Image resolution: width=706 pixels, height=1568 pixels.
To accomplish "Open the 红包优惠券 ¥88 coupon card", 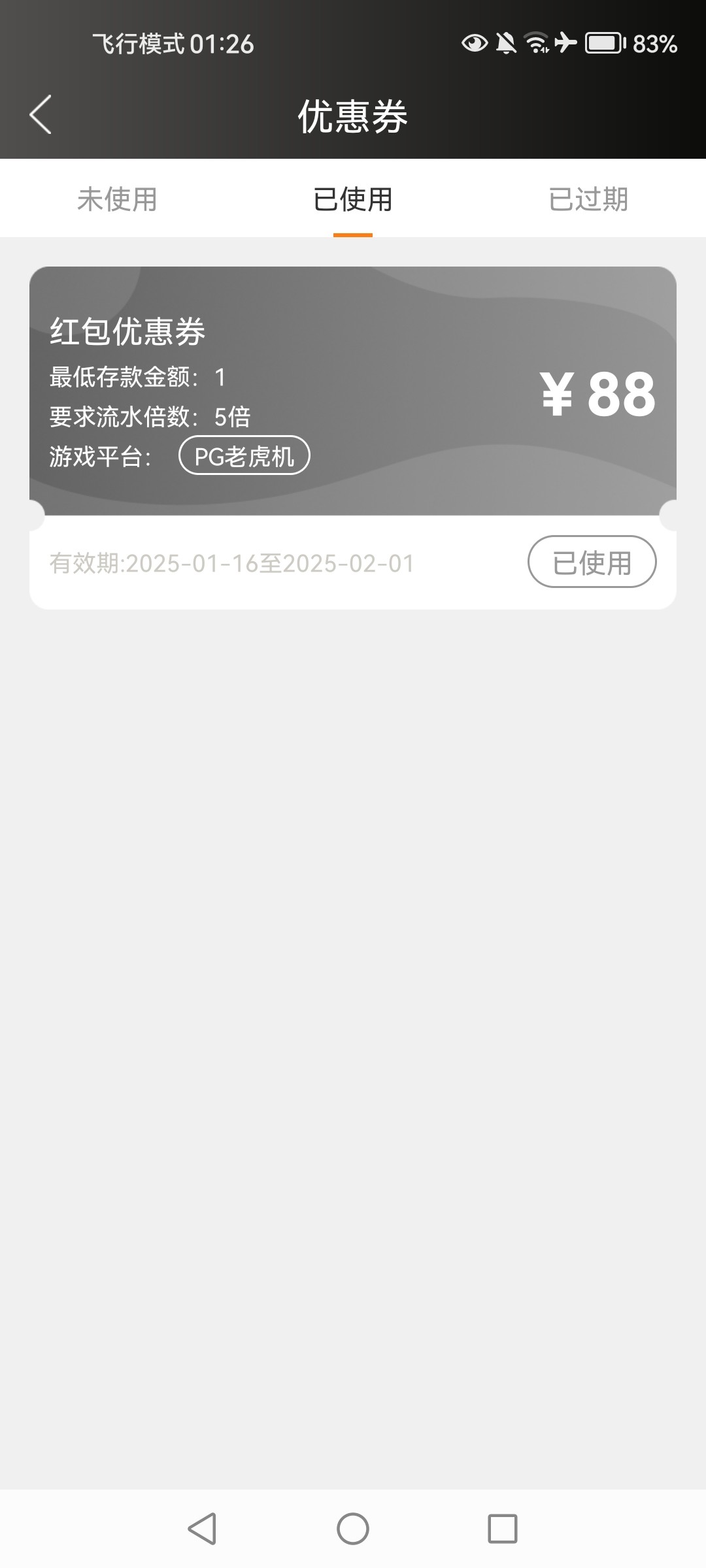I will coord(353,391).
